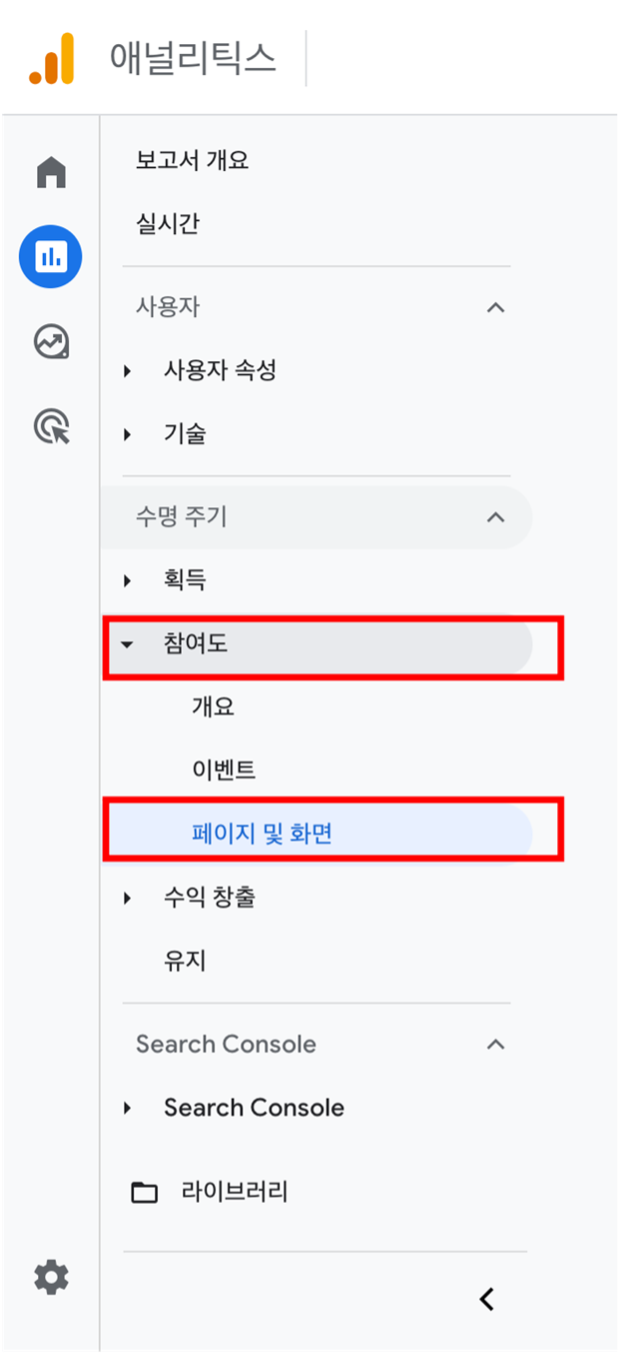Expand 수익 창출
The image size is (620, 1359).
click(209, 897)
